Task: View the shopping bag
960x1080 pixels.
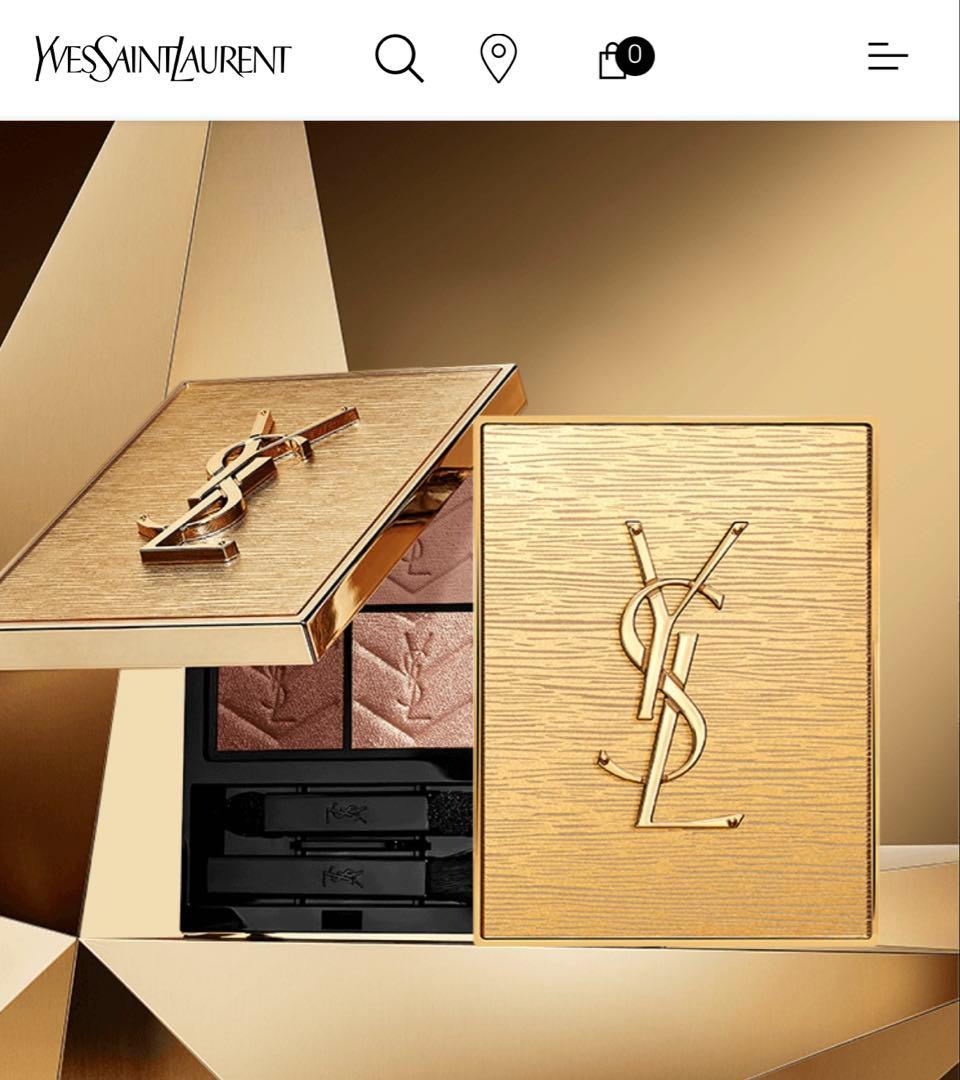Action: (618, 59)
